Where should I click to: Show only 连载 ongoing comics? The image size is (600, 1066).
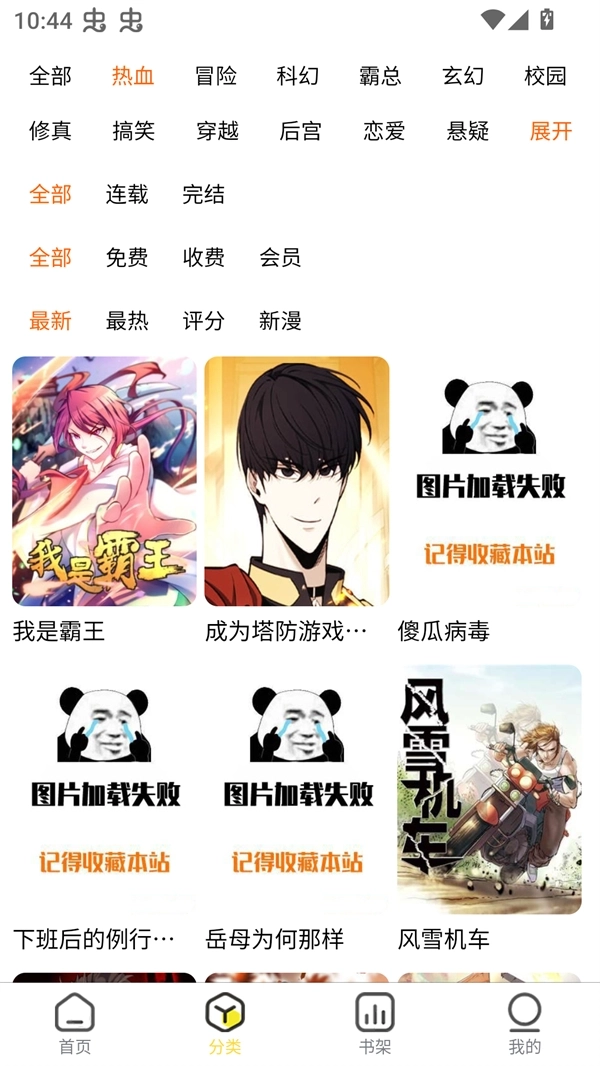[x=127, y=194]
